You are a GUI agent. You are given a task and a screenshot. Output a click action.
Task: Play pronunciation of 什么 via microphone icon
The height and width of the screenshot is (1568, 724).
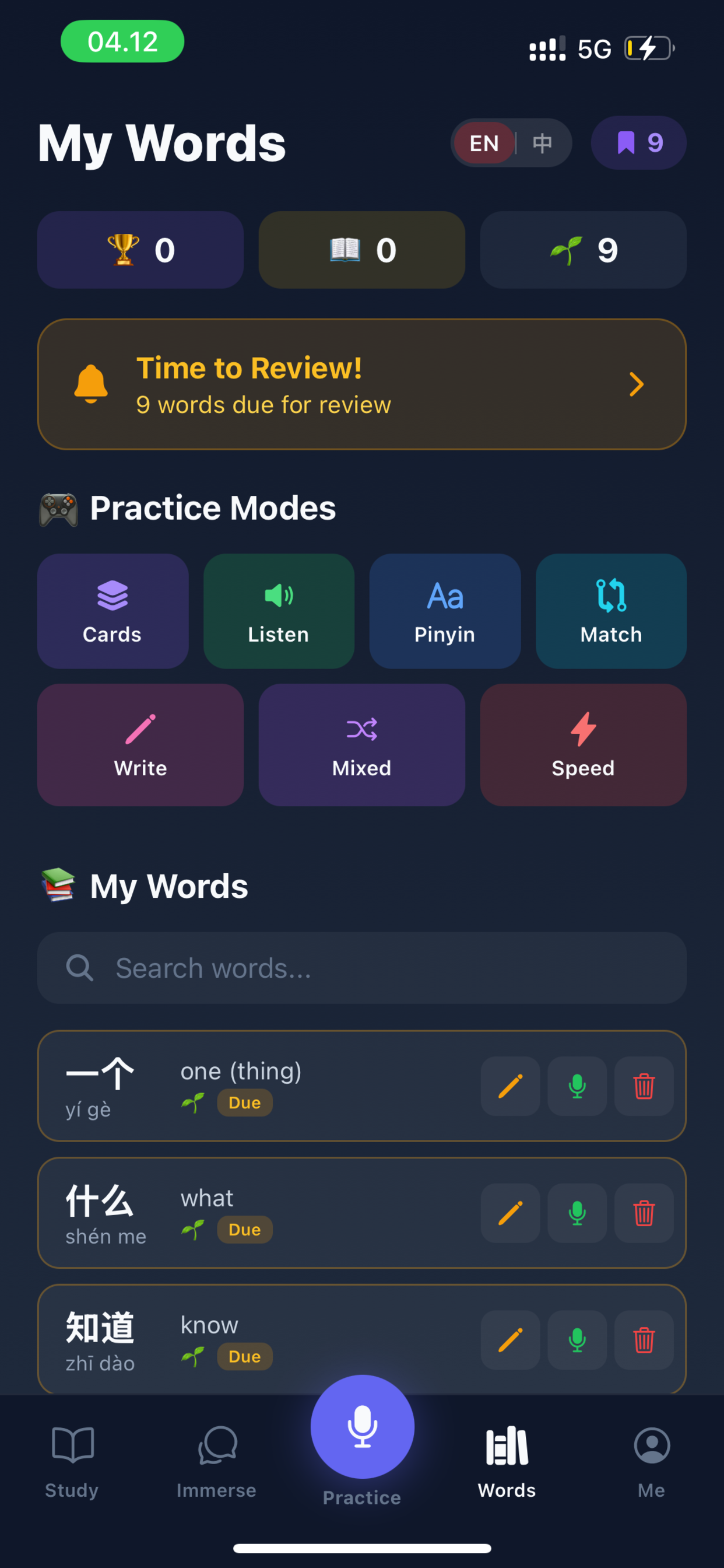[x=577, y=1214]
